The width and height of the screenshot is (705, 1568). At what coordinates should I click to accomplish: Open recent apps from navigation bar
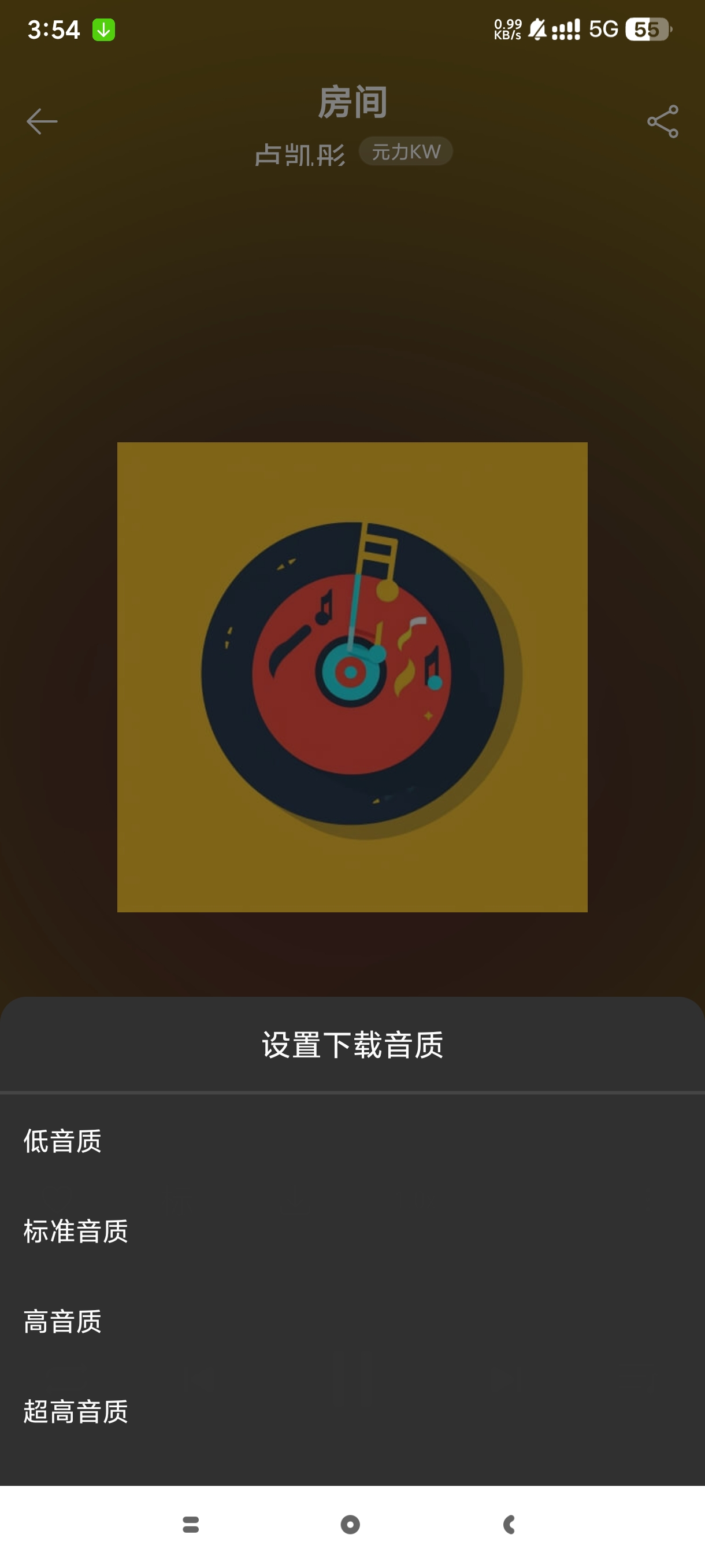point(191,1524)
